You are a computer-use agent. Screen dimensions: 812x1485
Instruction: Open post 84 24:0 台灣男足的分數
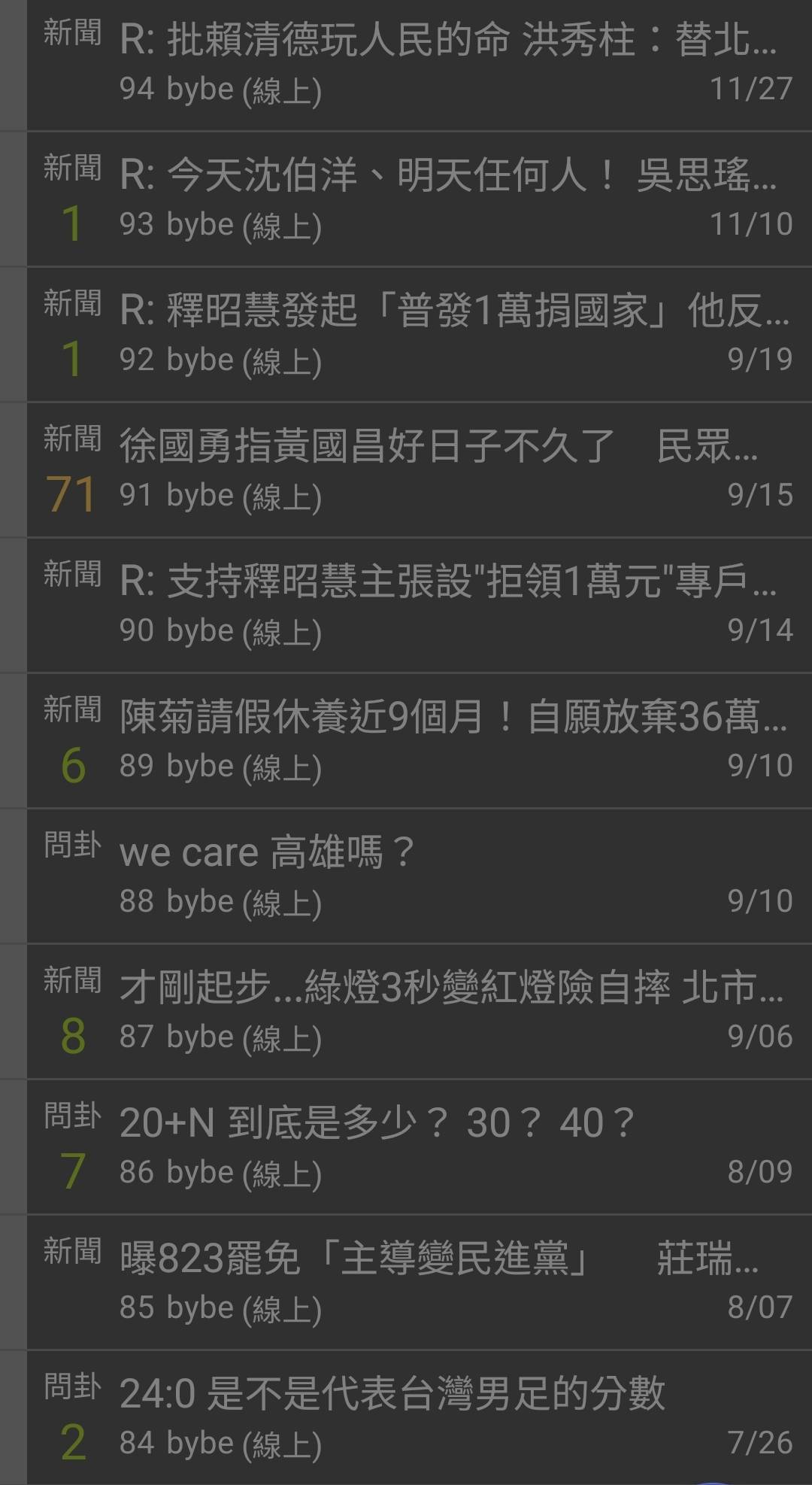(392, 1394)
